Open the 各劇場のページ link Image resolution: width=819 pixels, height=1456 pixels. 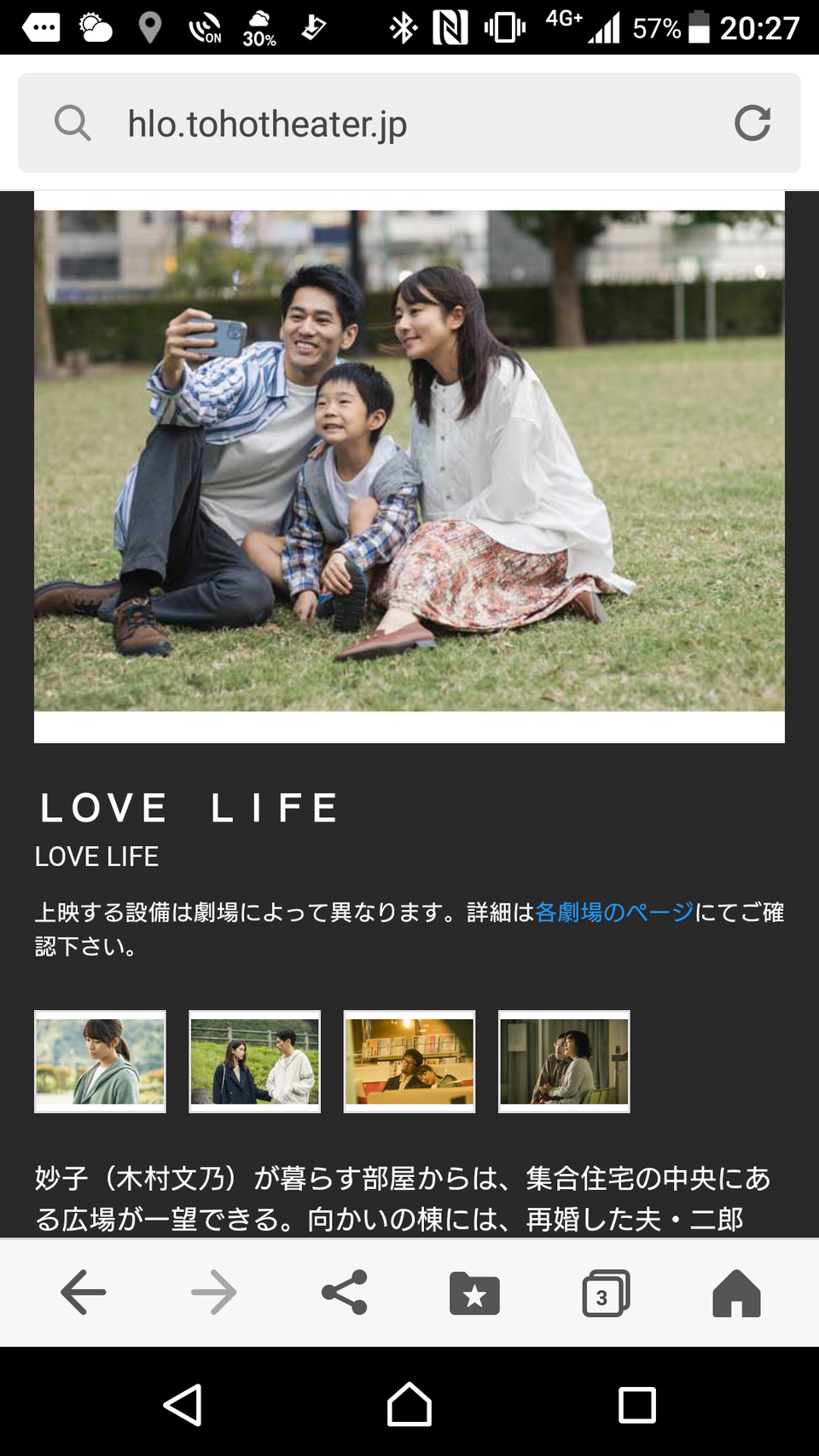614,912
